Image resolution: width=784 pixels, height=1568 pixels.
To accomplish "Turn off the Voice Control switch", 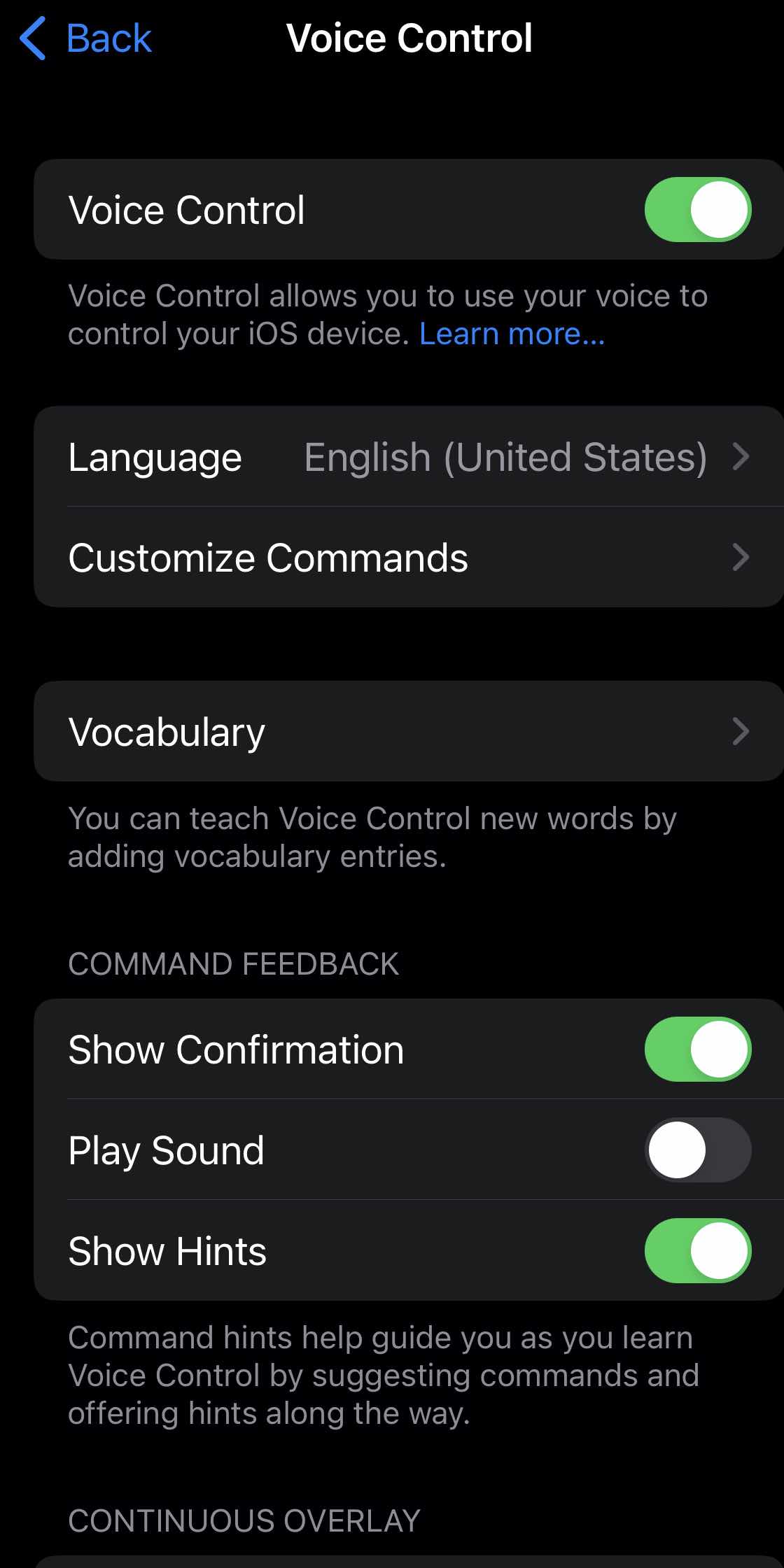I will click(697, 210).
